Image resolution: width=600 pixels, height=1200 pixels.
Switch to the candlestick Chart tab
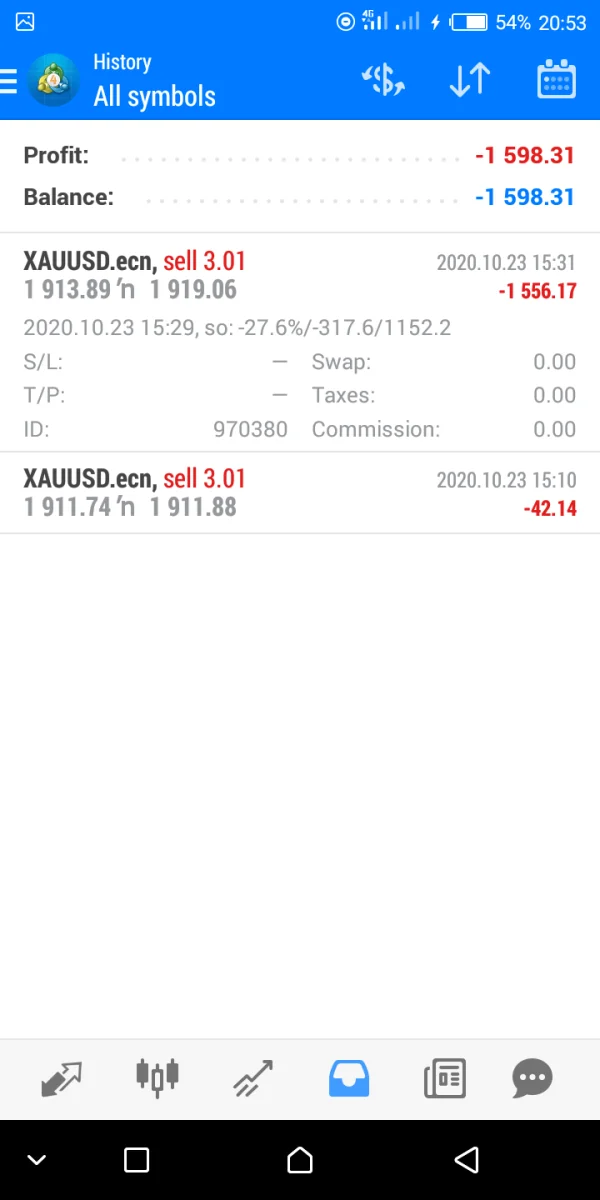tap(157, 1077)
